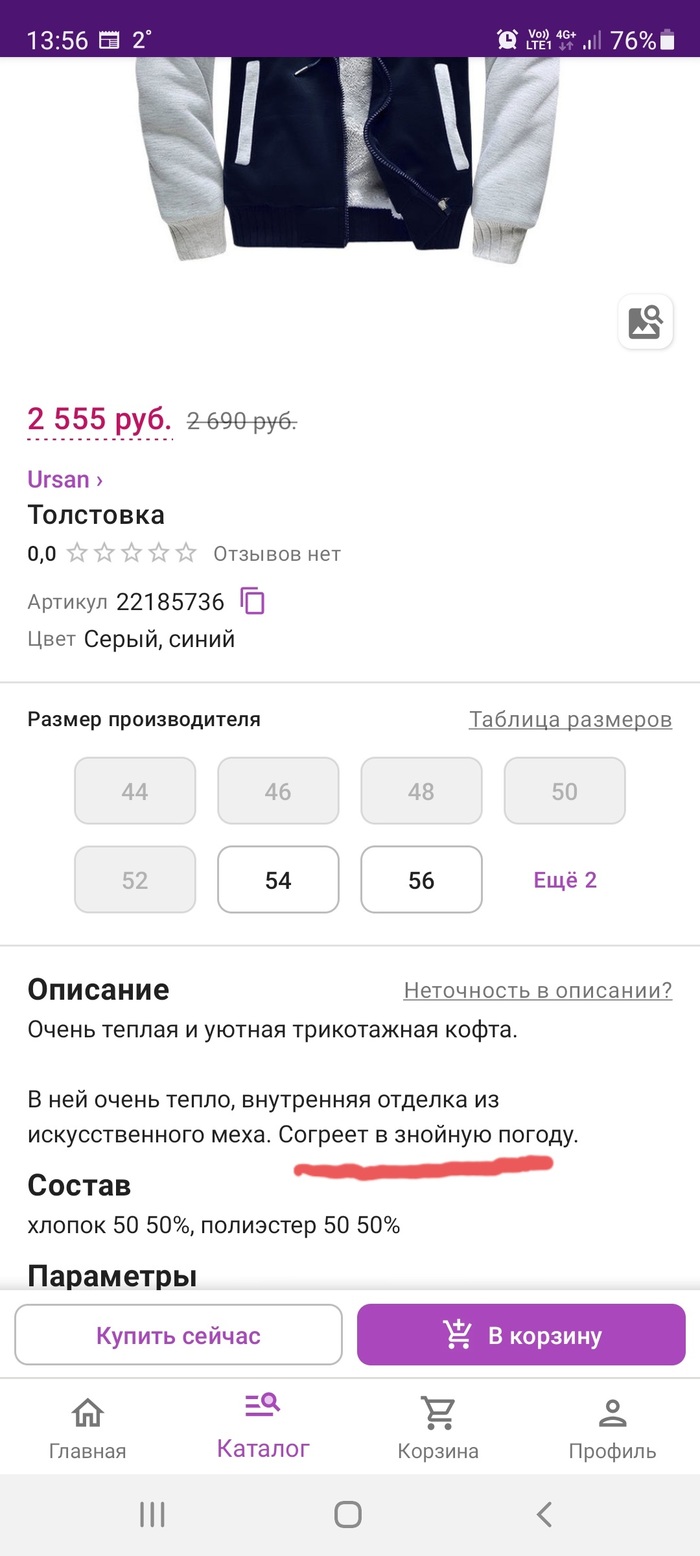Open the Ursan brand page
This screenshot has width=700, height=1556.
pyautogui.click(x=65, y=479)
